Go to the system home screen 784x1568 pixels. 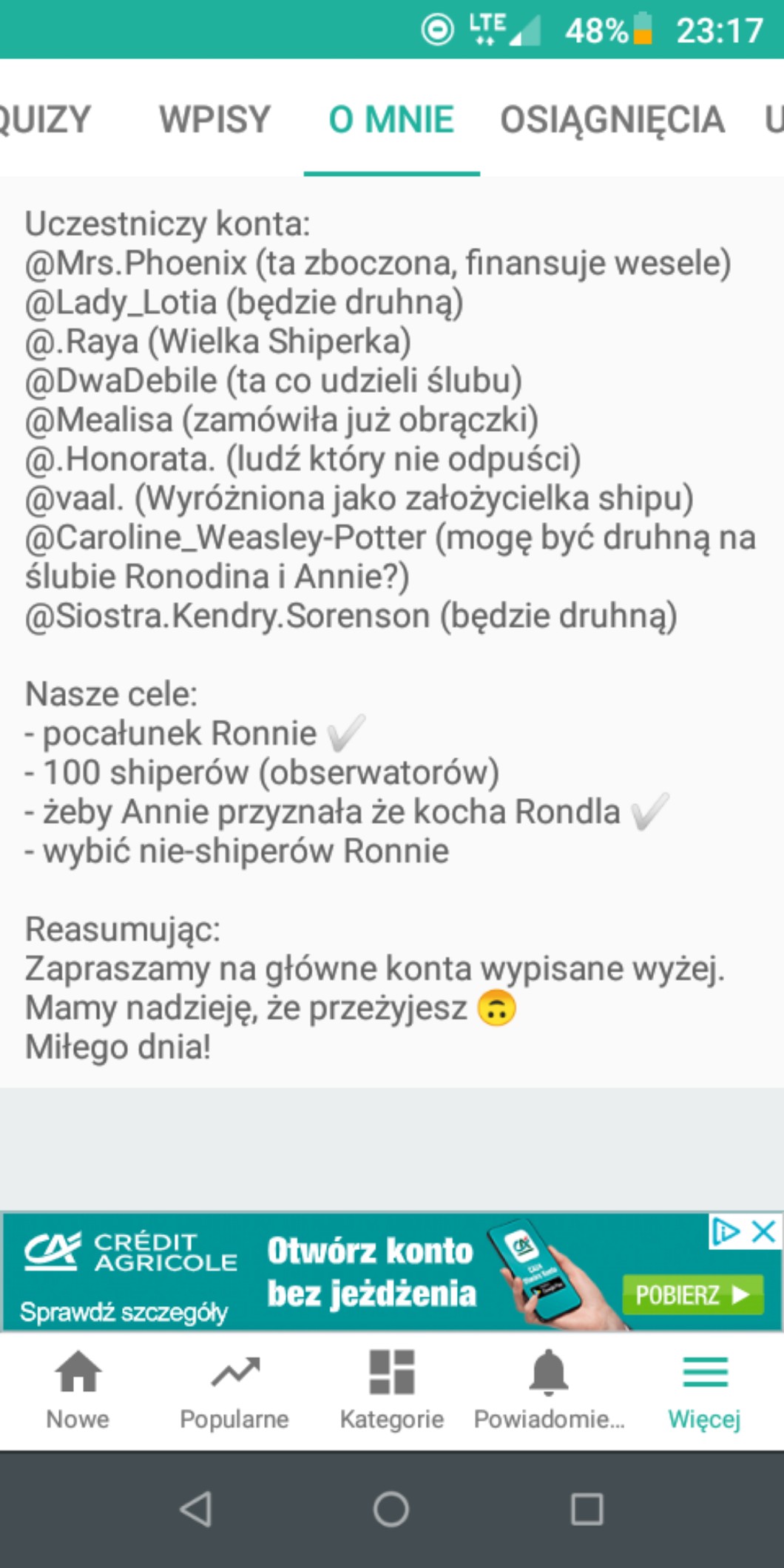[x=391, y=1509]
